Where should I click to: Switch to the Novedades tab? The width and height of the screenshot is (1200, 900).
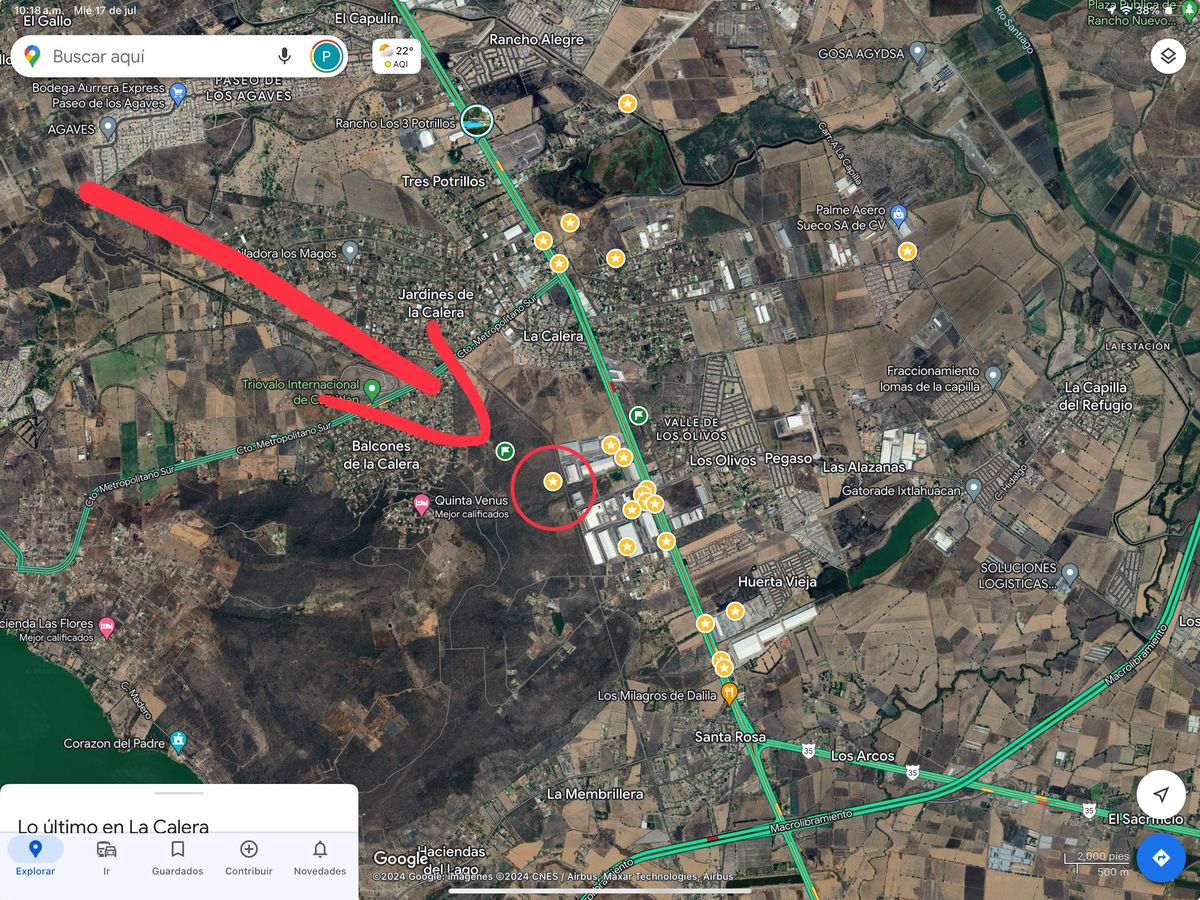click(319, 858)
